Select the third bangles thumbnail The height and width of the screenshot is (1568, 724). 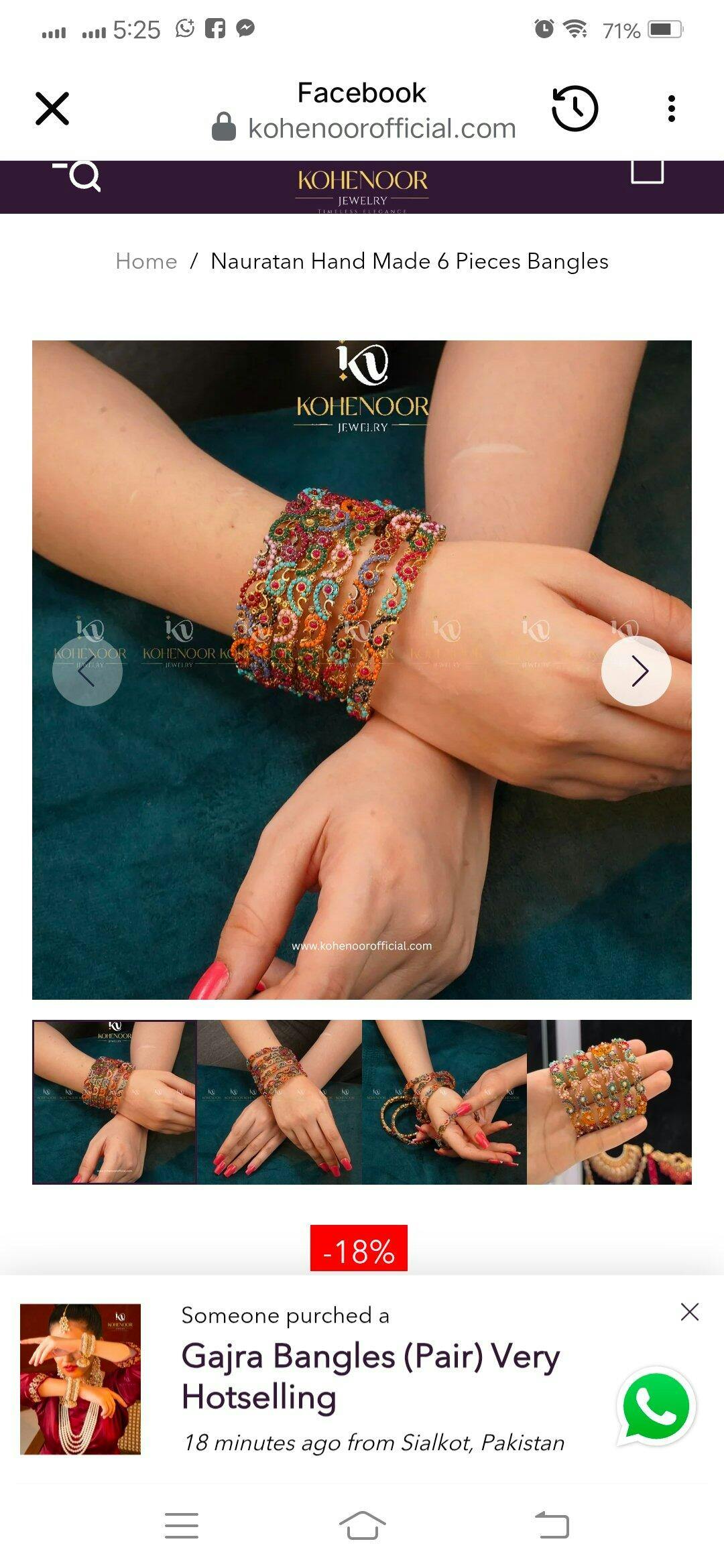[x=444, y=1102]
